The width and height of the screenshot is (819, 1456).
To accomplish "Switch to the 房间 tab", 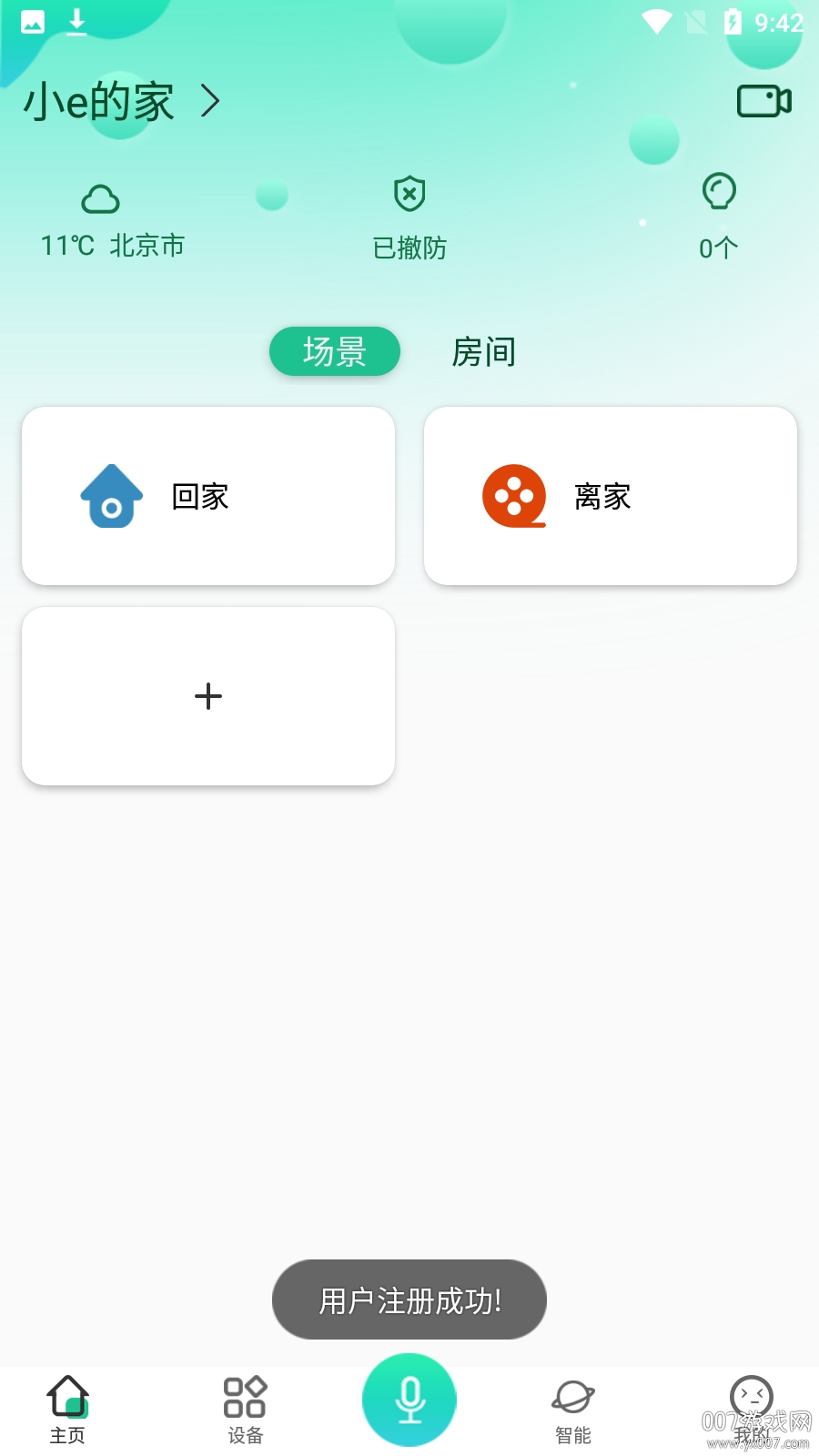I will pyautogui.click(x=483, y=351).
